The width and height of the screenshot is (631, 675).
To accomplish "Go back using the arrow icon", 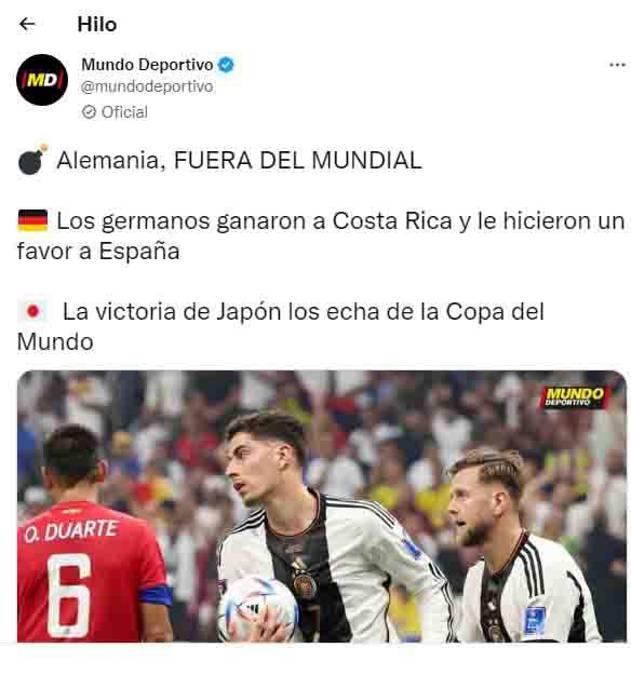I will [x=28, y=24].
